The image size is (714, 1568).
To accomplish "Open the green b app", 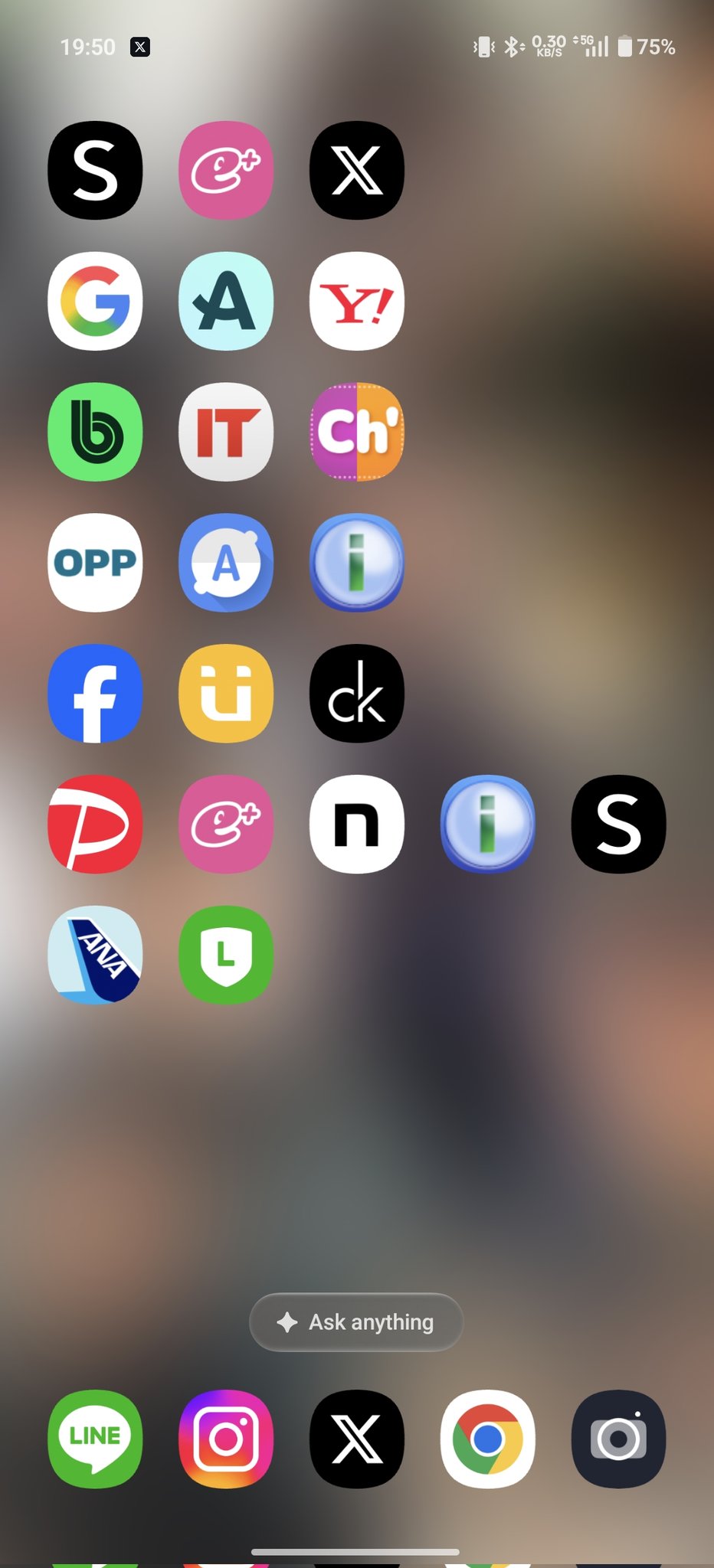I will [x=95, y=432].
